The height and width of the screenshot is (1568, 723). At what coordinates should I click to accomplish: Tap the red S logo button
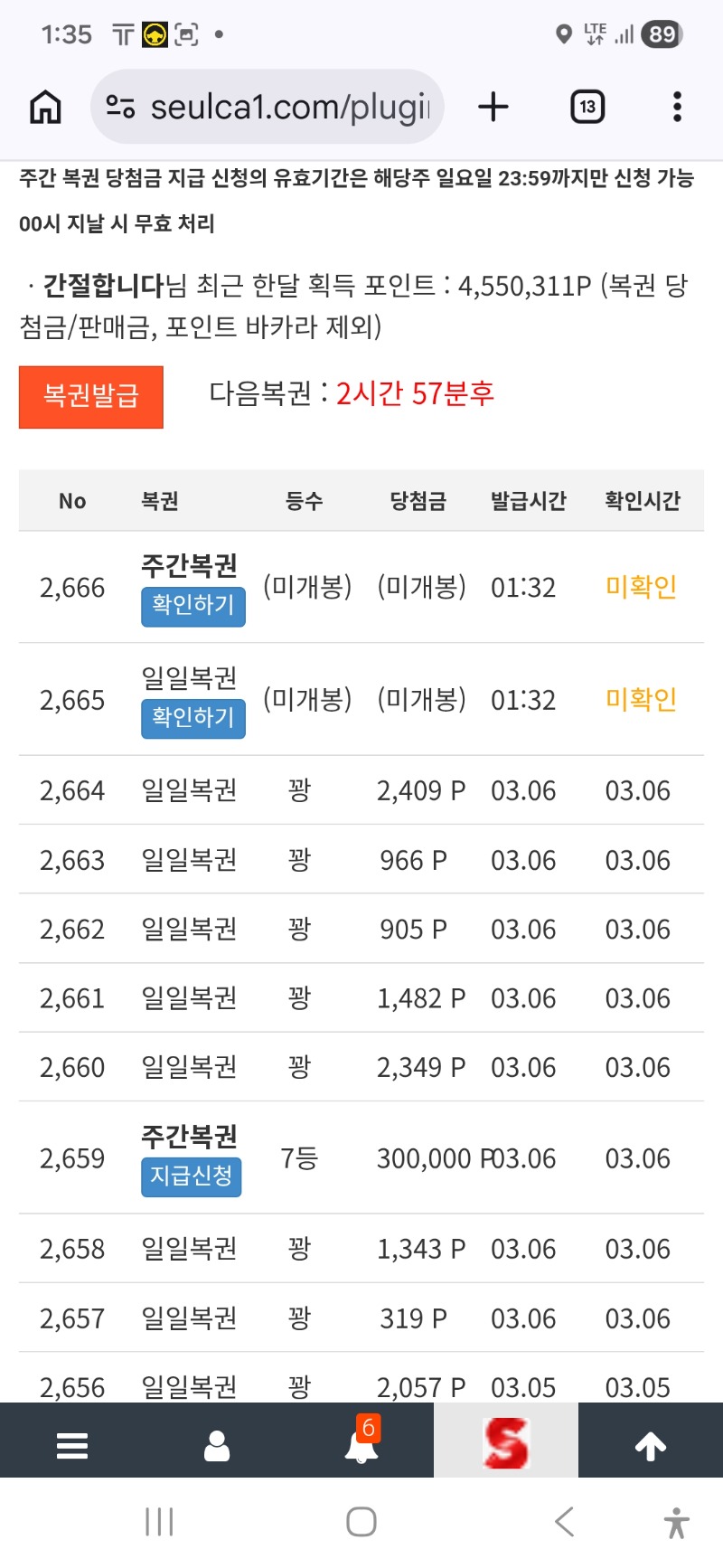(x=506, y=1443)
